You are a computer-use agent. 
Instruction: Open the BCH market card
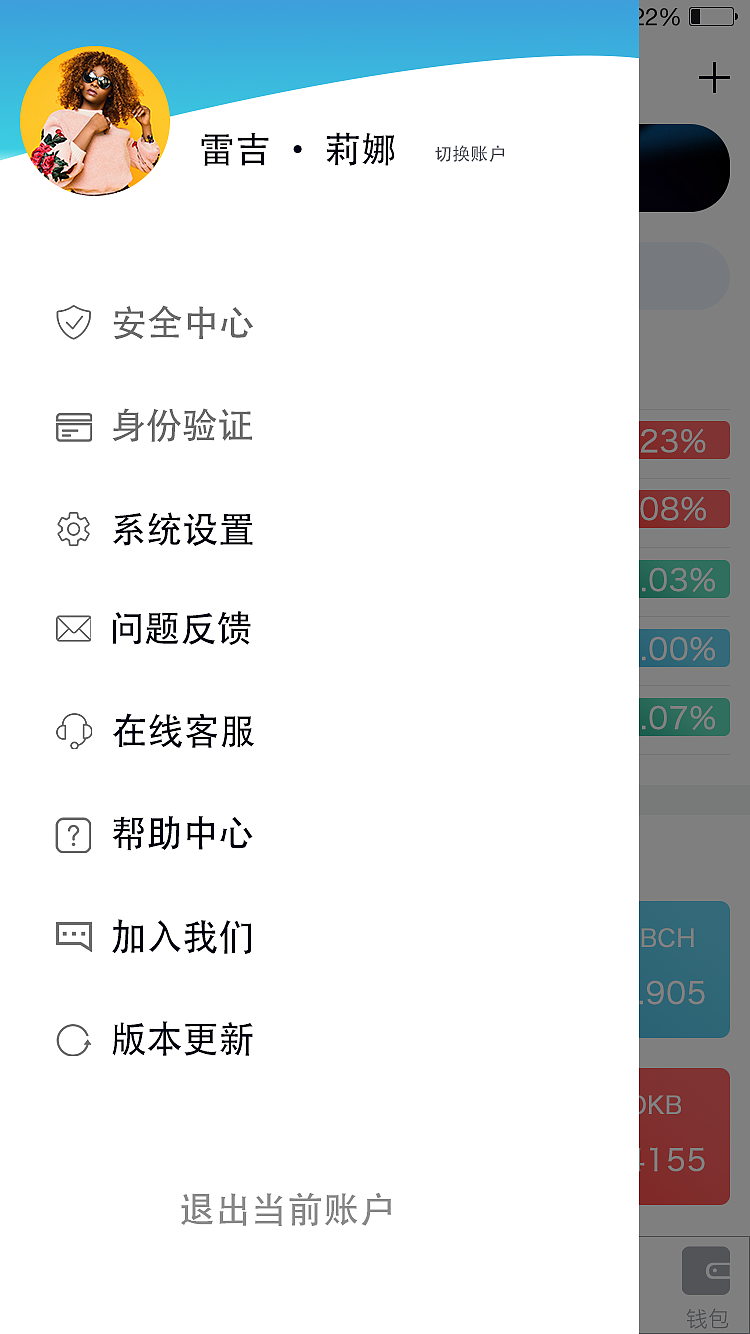(688, 968)
